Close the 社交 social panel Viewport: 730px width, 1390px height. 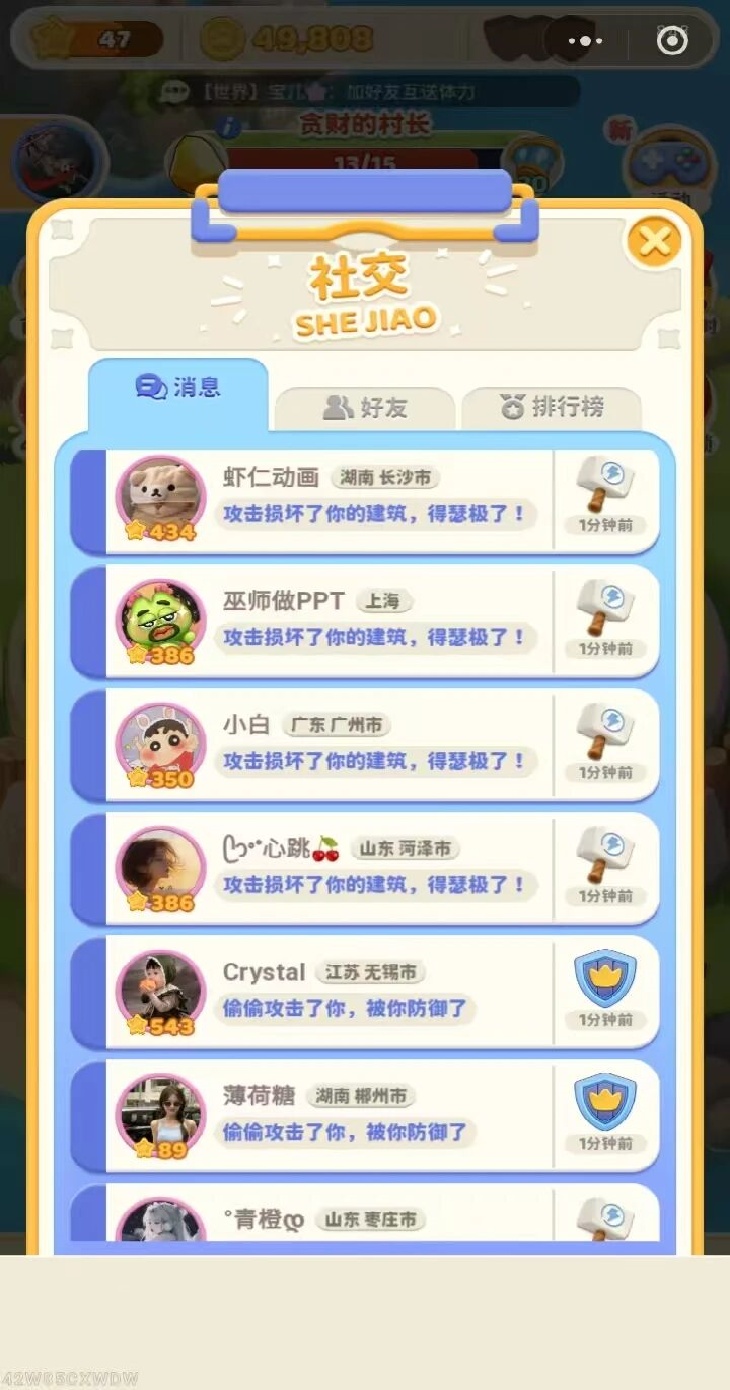click(x=654, y=241)
